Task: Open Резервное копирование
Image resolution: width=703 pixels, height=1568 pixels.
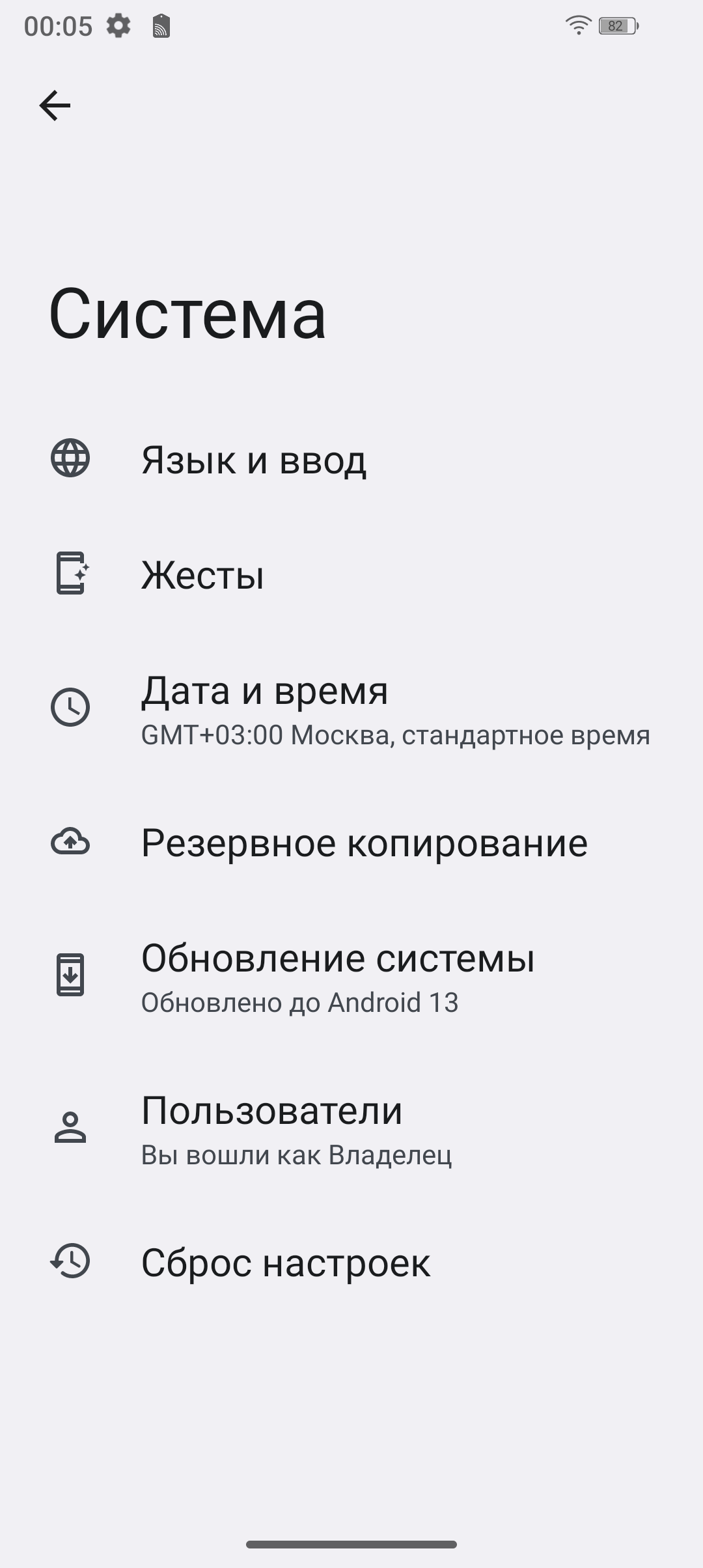Action: tap(351, 843)
